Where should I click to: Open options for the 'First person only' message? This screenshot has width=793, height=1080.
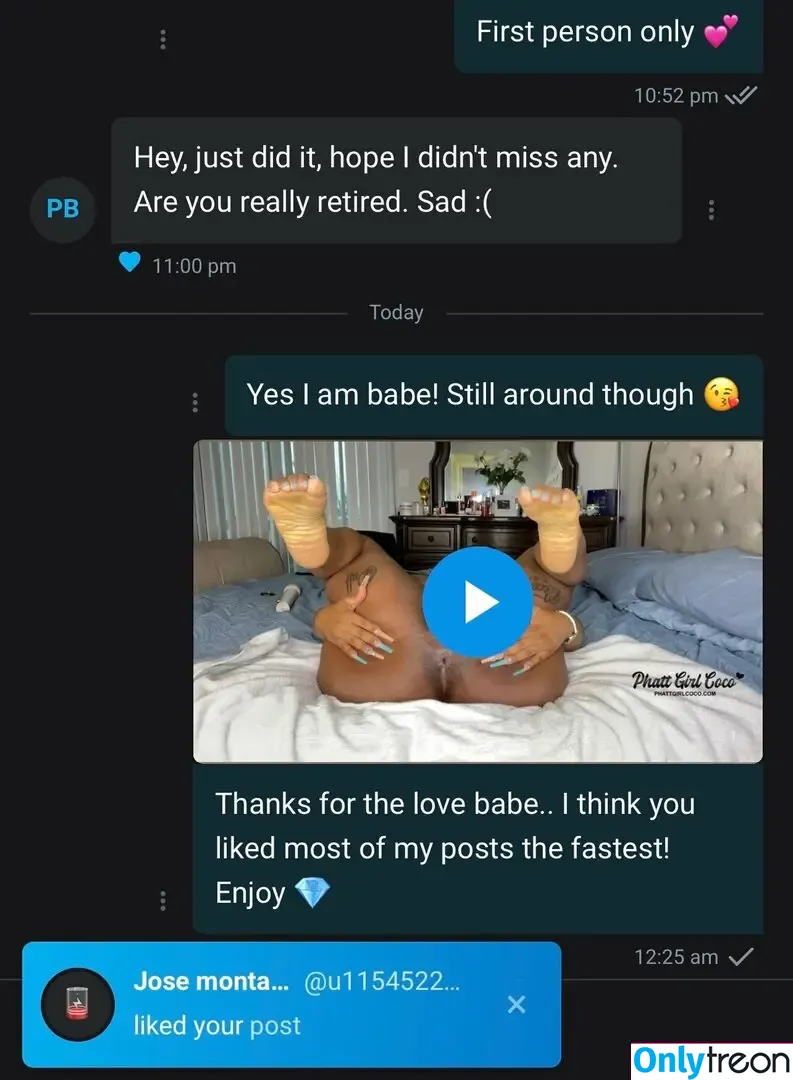[163, 40]
